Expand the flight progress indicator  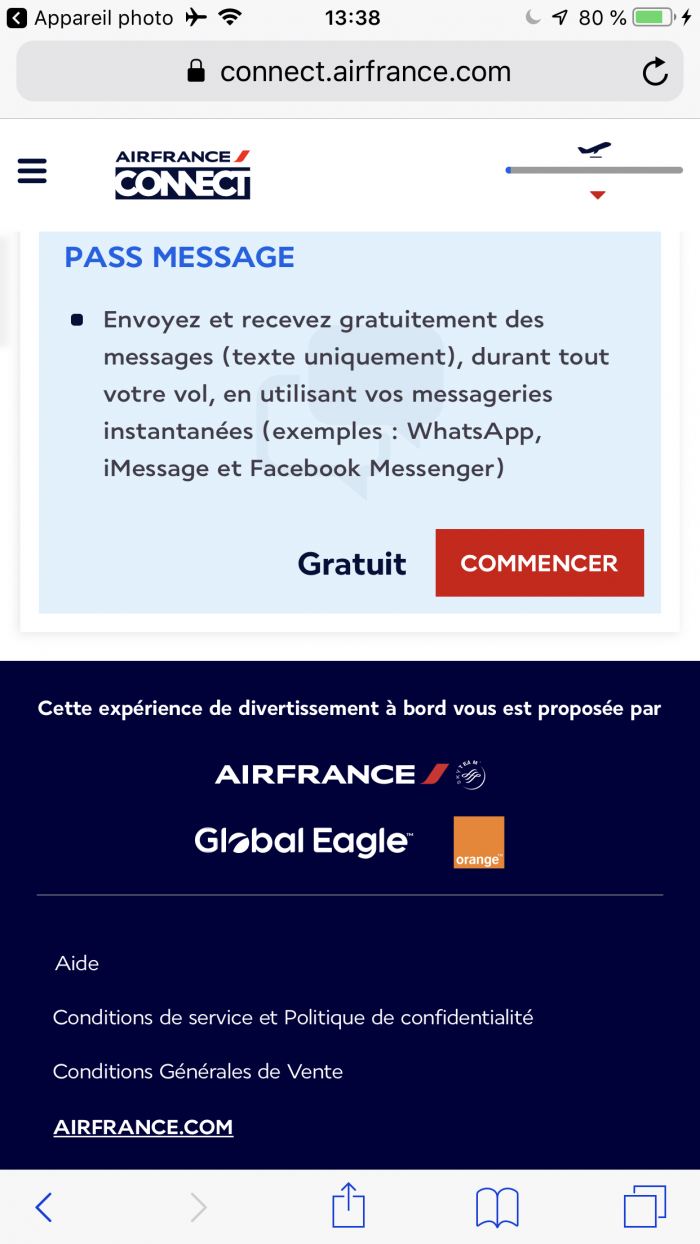(597, 194)
